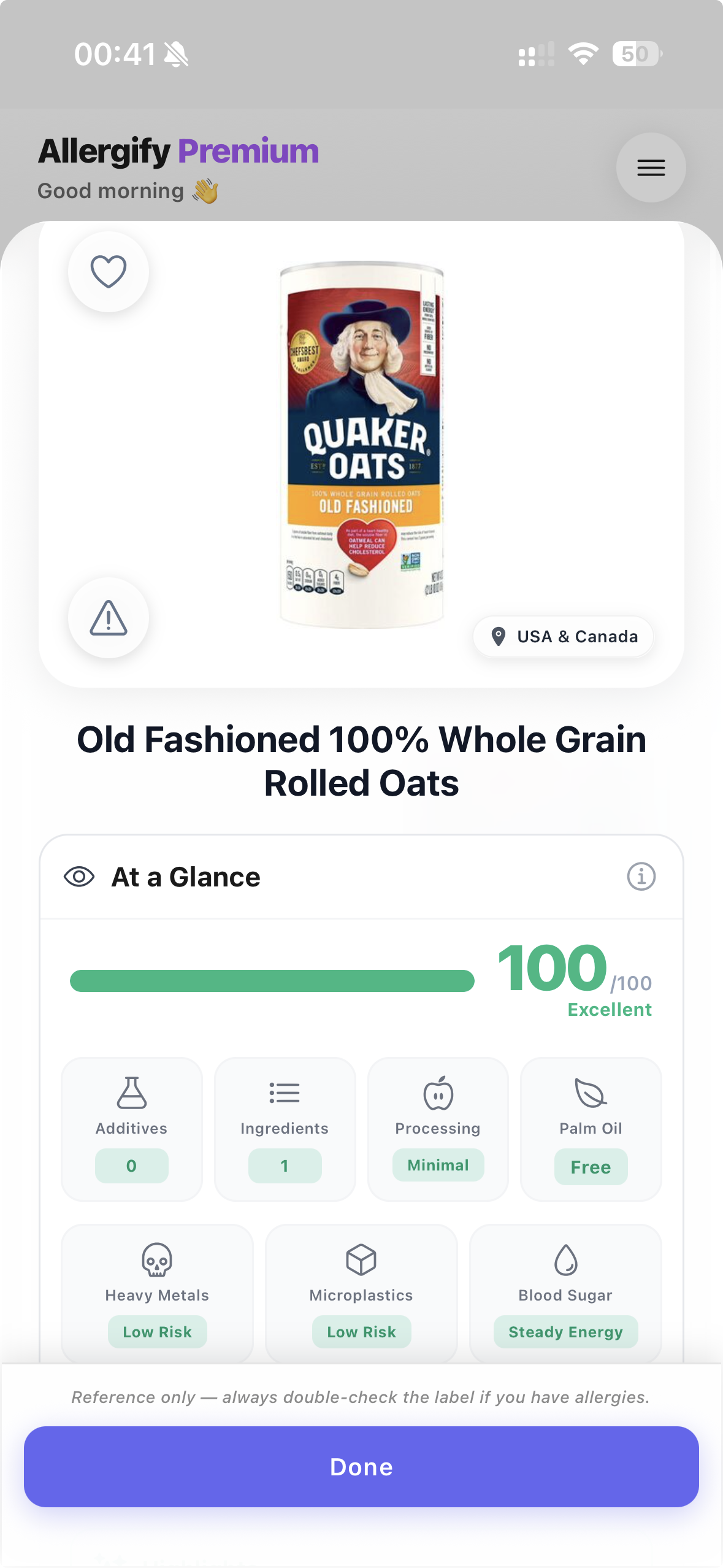Click the Additives flask icon
The height and width of the screenshot is (1568, 723).
(x=131, y=1093)
